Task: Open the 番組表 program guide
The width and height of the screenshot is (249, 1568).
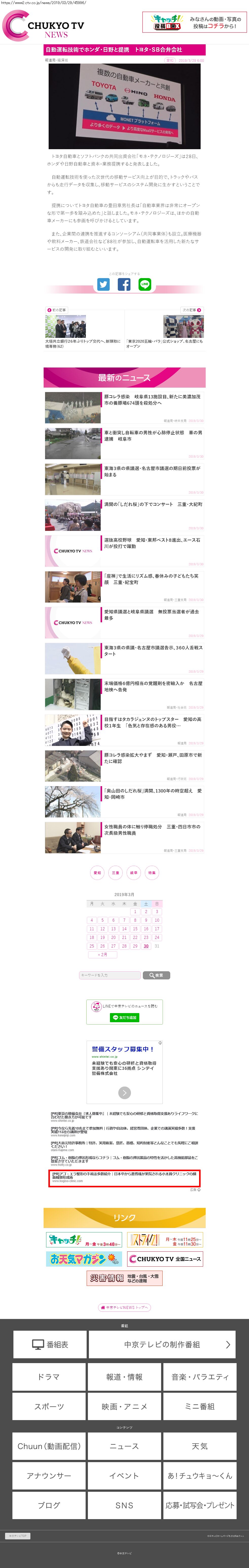Action: 49,1344
